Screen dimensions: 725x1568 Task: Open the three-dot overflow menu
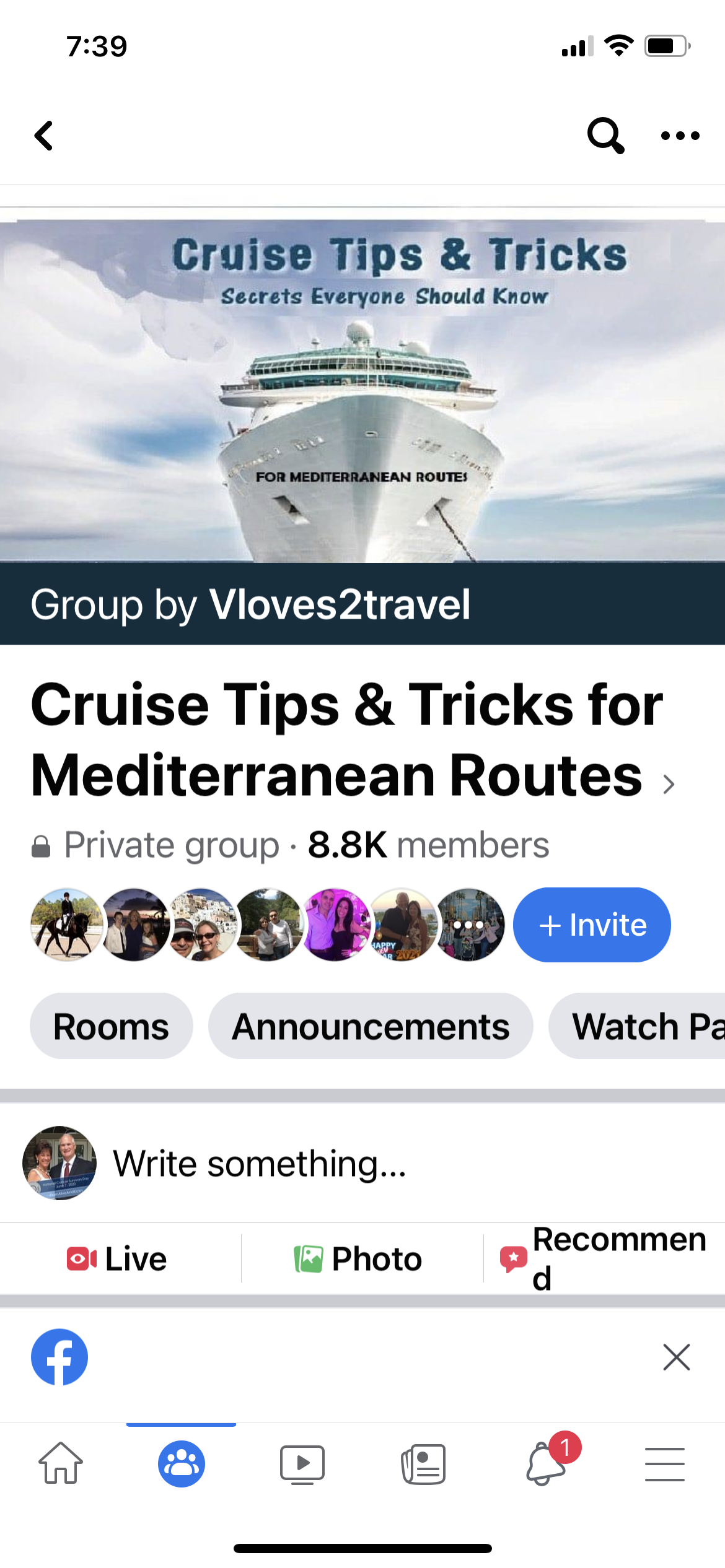click(680, 136)
